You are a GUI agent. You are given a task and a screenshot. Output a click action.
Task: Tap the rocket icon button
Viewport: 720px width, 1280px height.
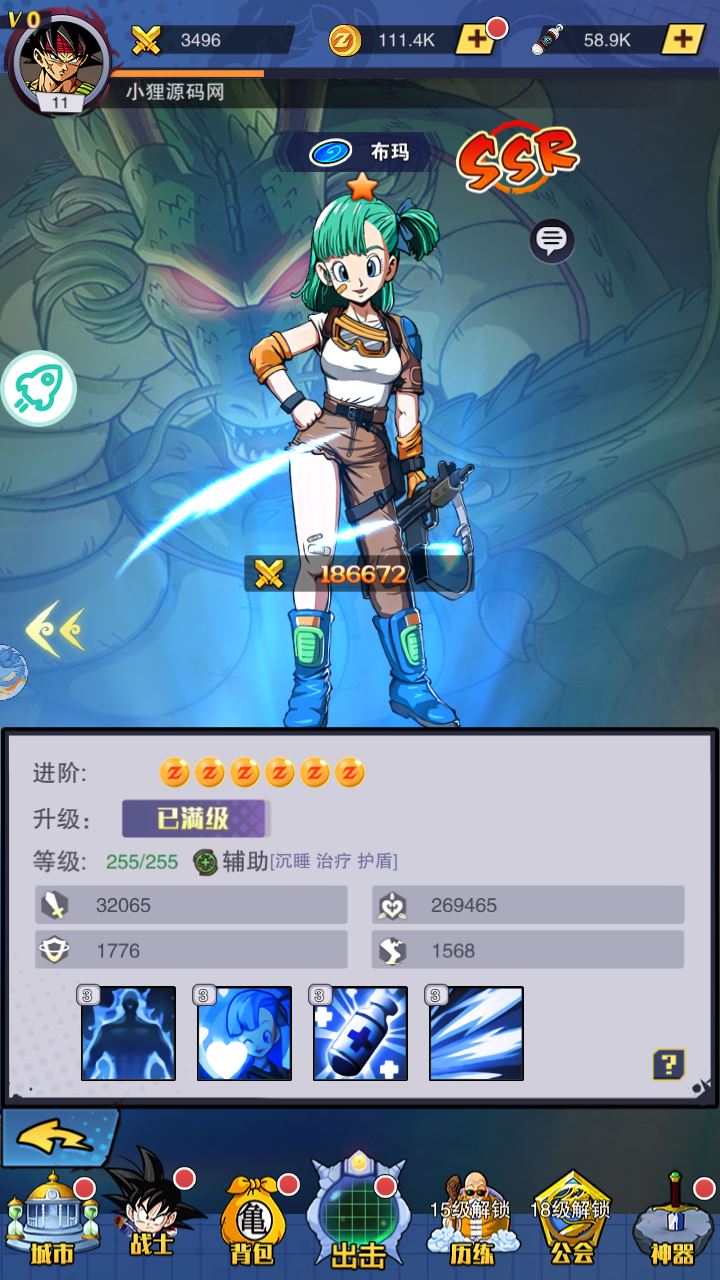(40, 389)
